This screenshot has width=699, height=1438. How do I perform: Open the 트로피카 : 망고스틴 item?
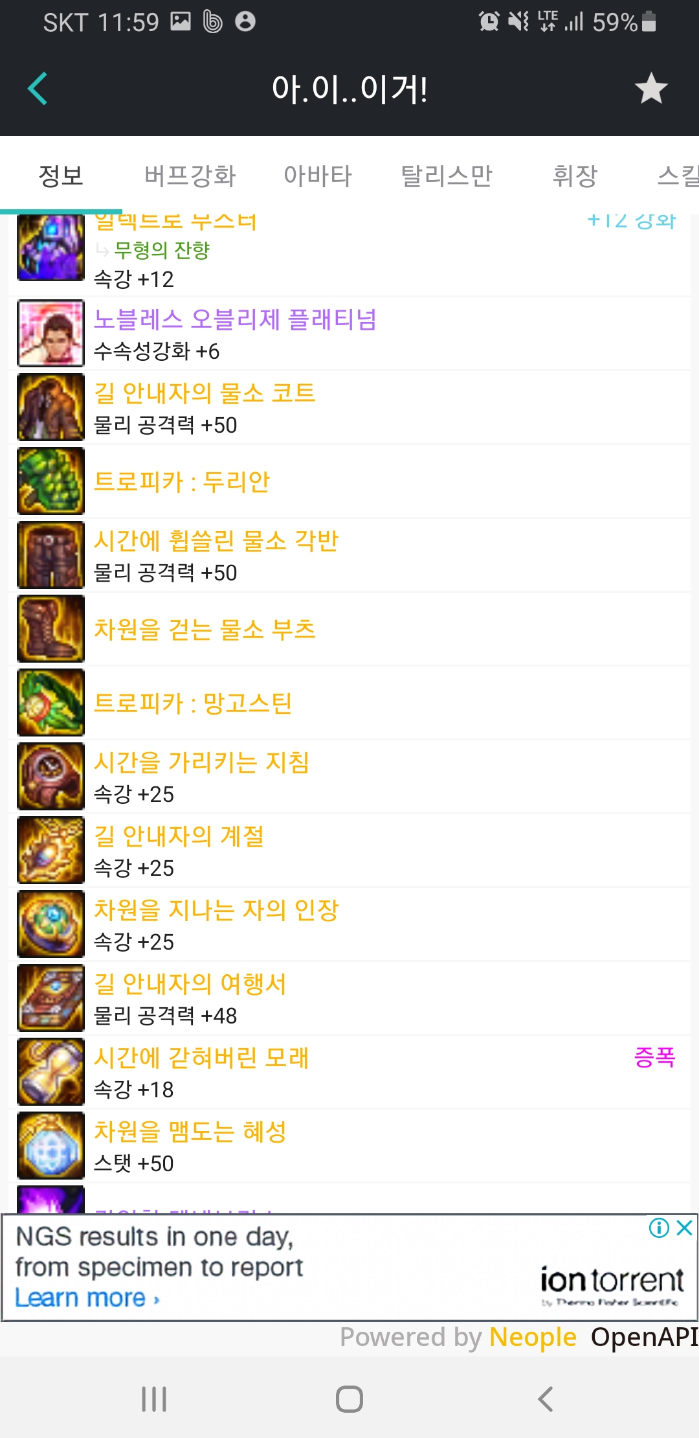[192, 704]
